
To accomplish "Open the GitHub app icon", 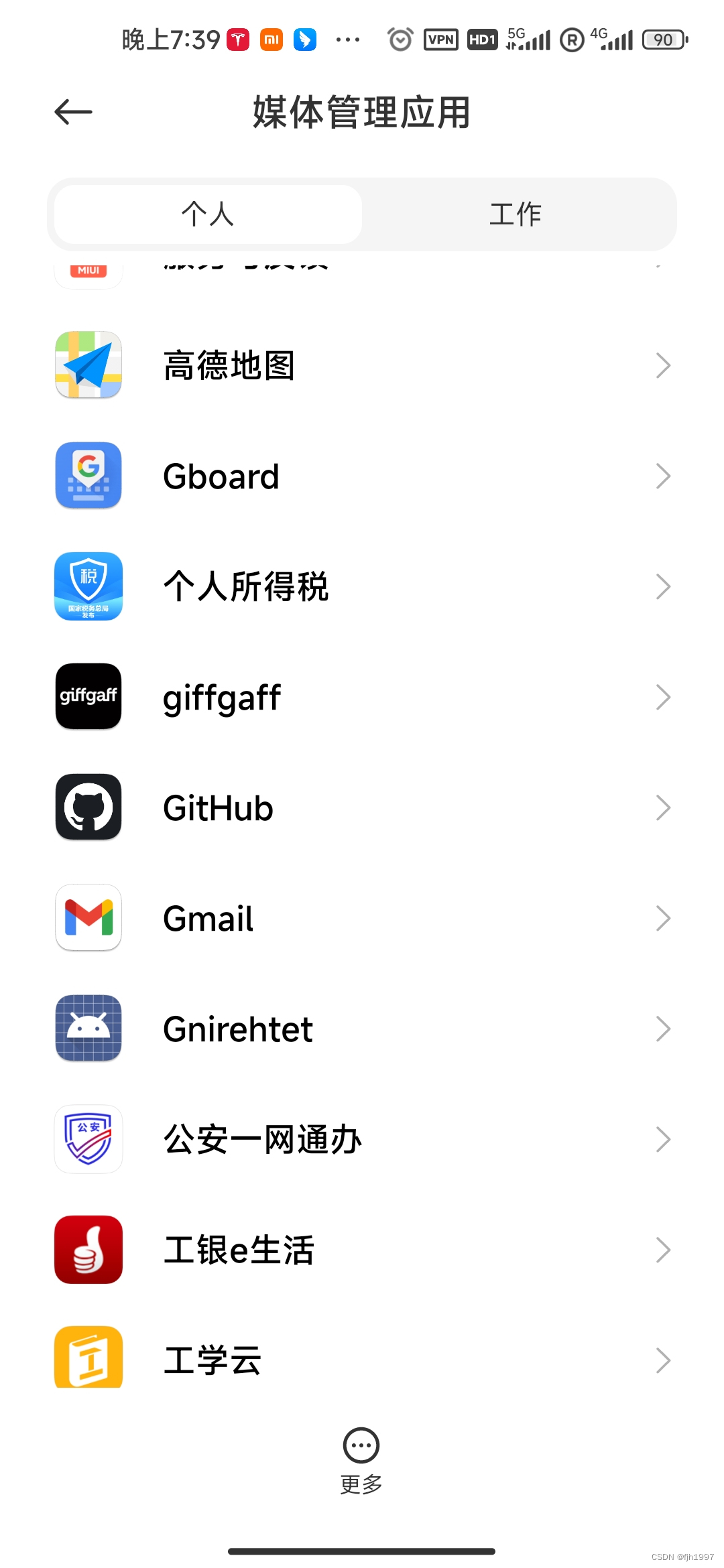I will coord(88,807).
